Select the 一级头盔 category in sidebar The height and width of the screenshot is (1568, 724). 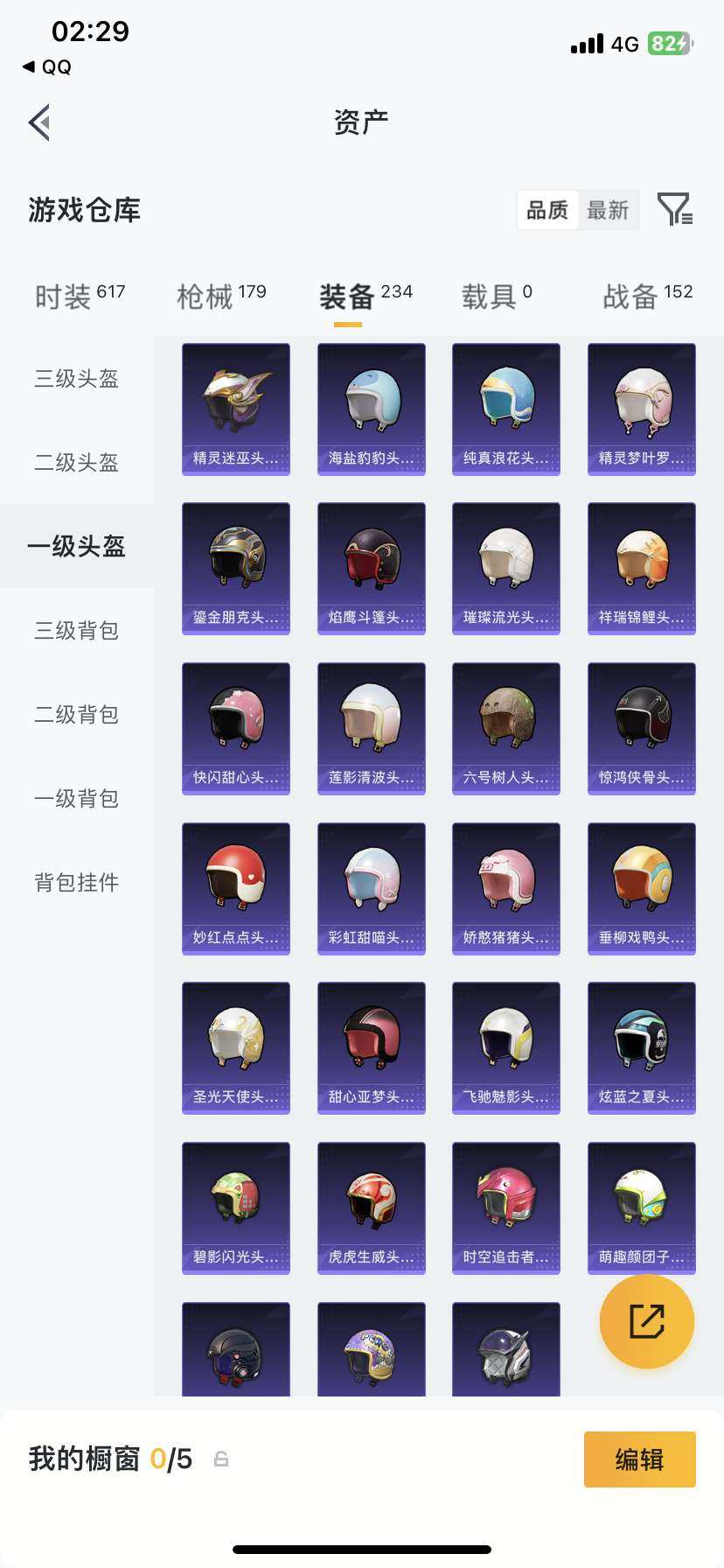(x=76, y=546)
